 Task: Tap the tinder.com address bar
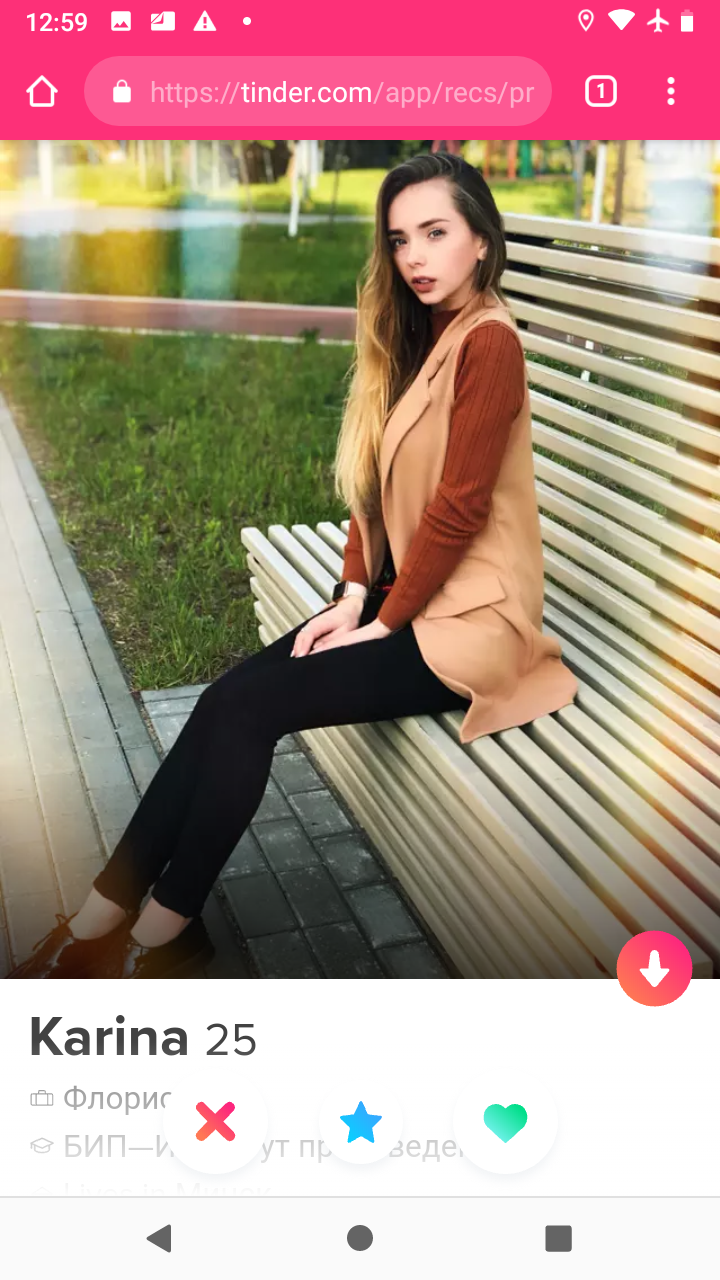(318, 92)
